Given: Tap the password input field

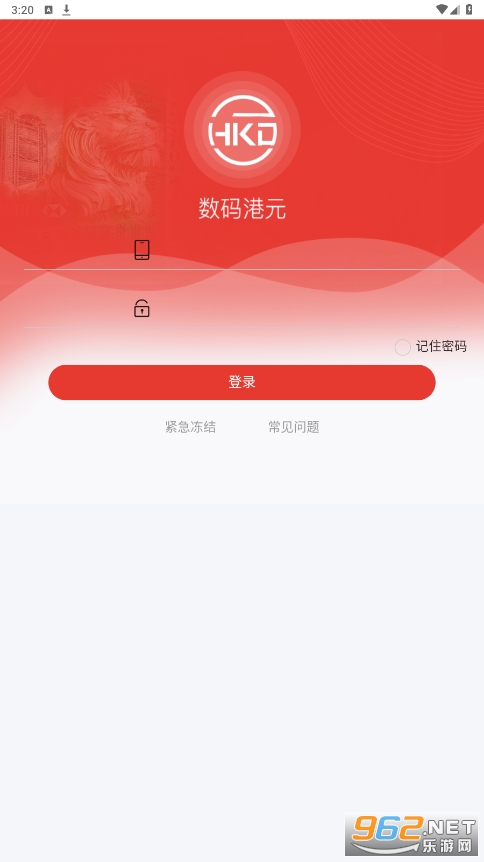Looking at the screenshot, I should tap(242, 308).
